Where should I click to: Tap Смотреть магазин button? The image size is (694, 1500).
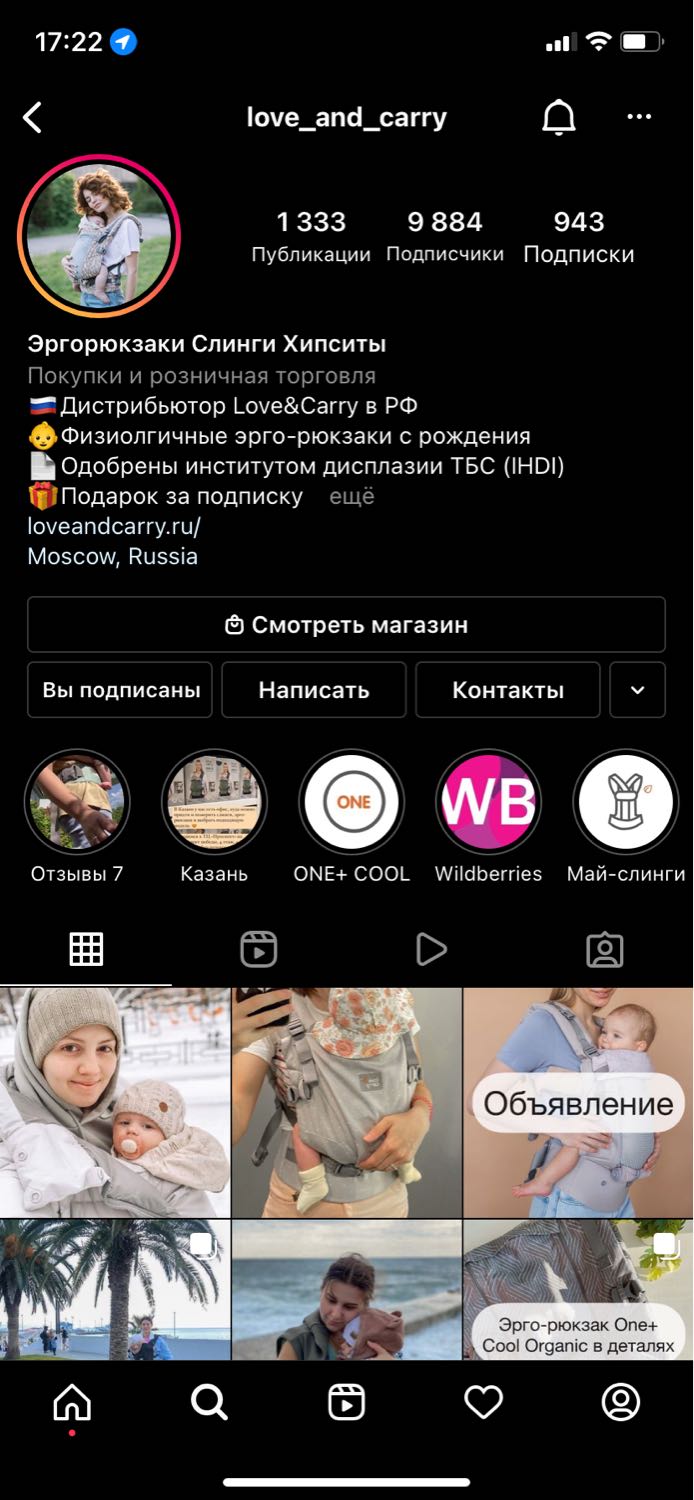coord(346,625)
